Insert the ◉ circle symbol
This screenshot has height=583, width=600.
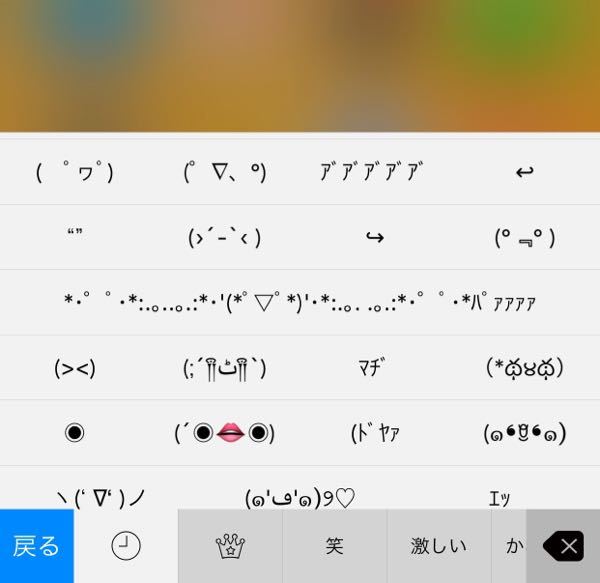pos(75,433)
